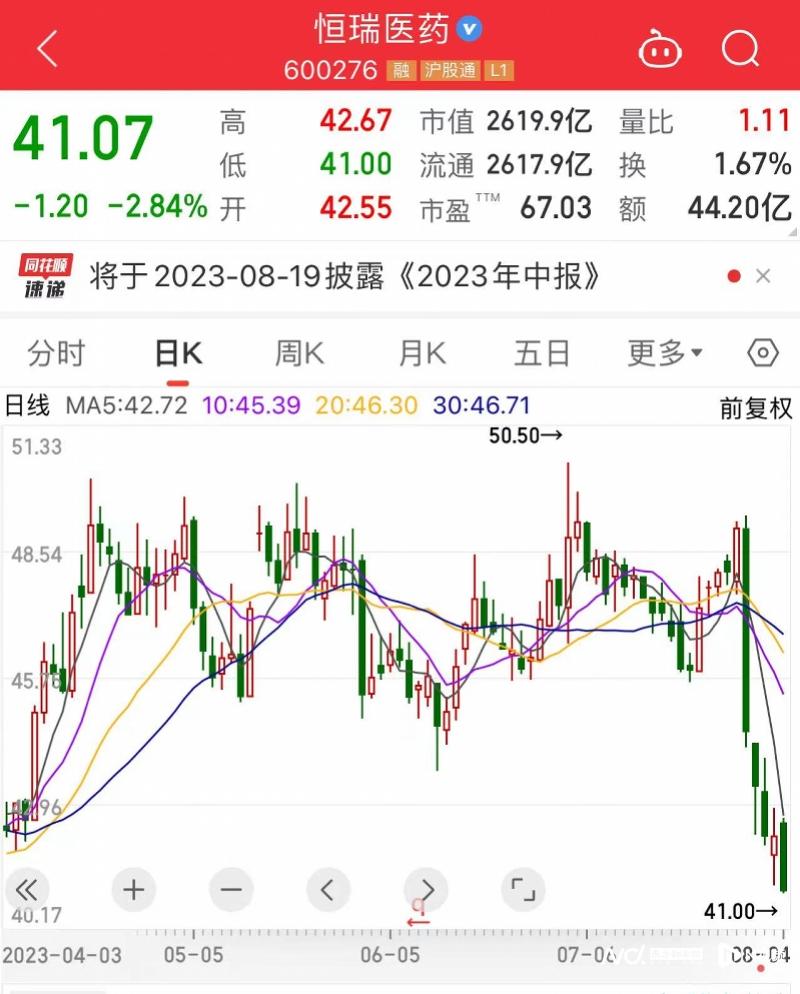Open the search magnifier icon
Image resolution: width=800 pixels, height=994 pixels.
coord(740,49)
